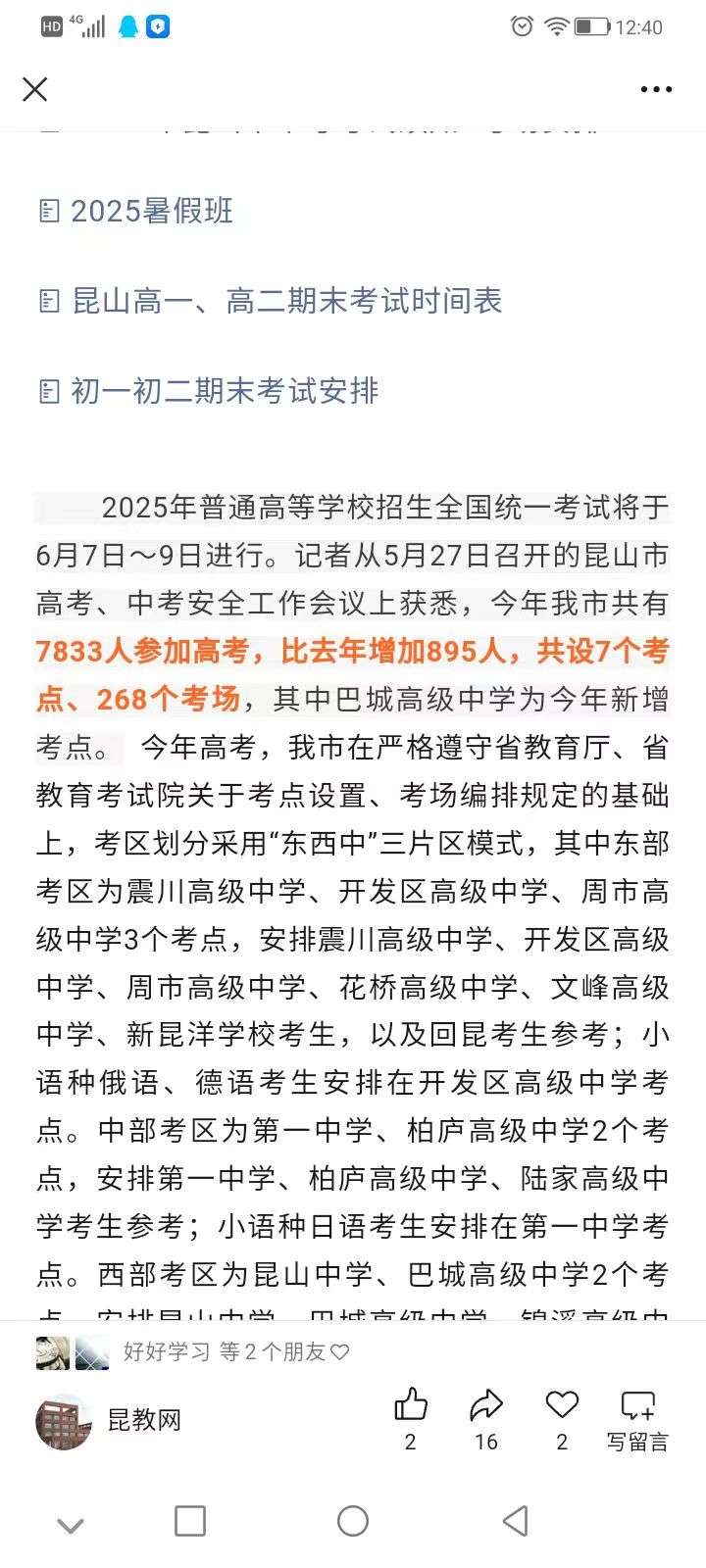Like this article with thumbs up
This screenshot has width=706, height=1568.
click(x=411, y=1418)
